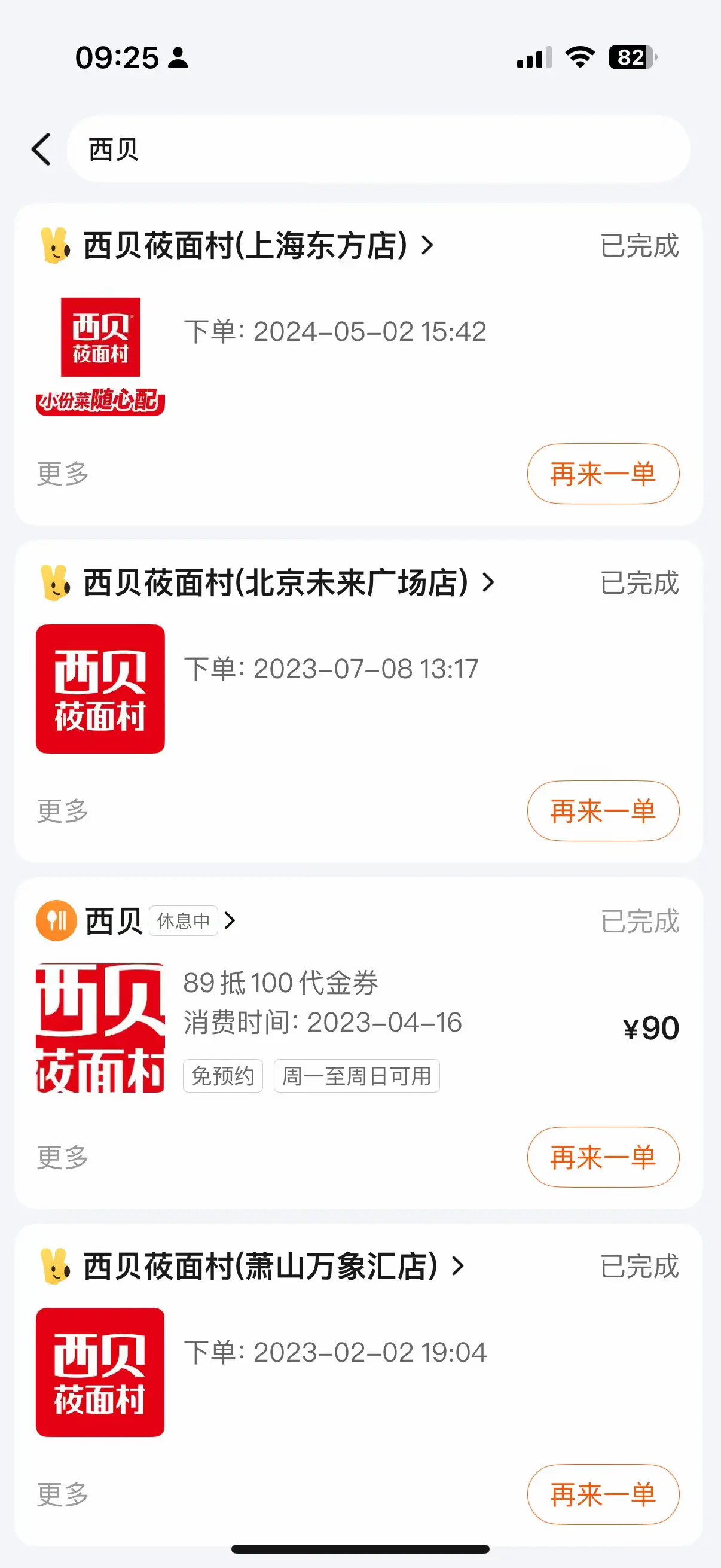Open the 西贝莜面村(上海东方店) store logo
721x1568 pixels.
(x=100, y=338)
